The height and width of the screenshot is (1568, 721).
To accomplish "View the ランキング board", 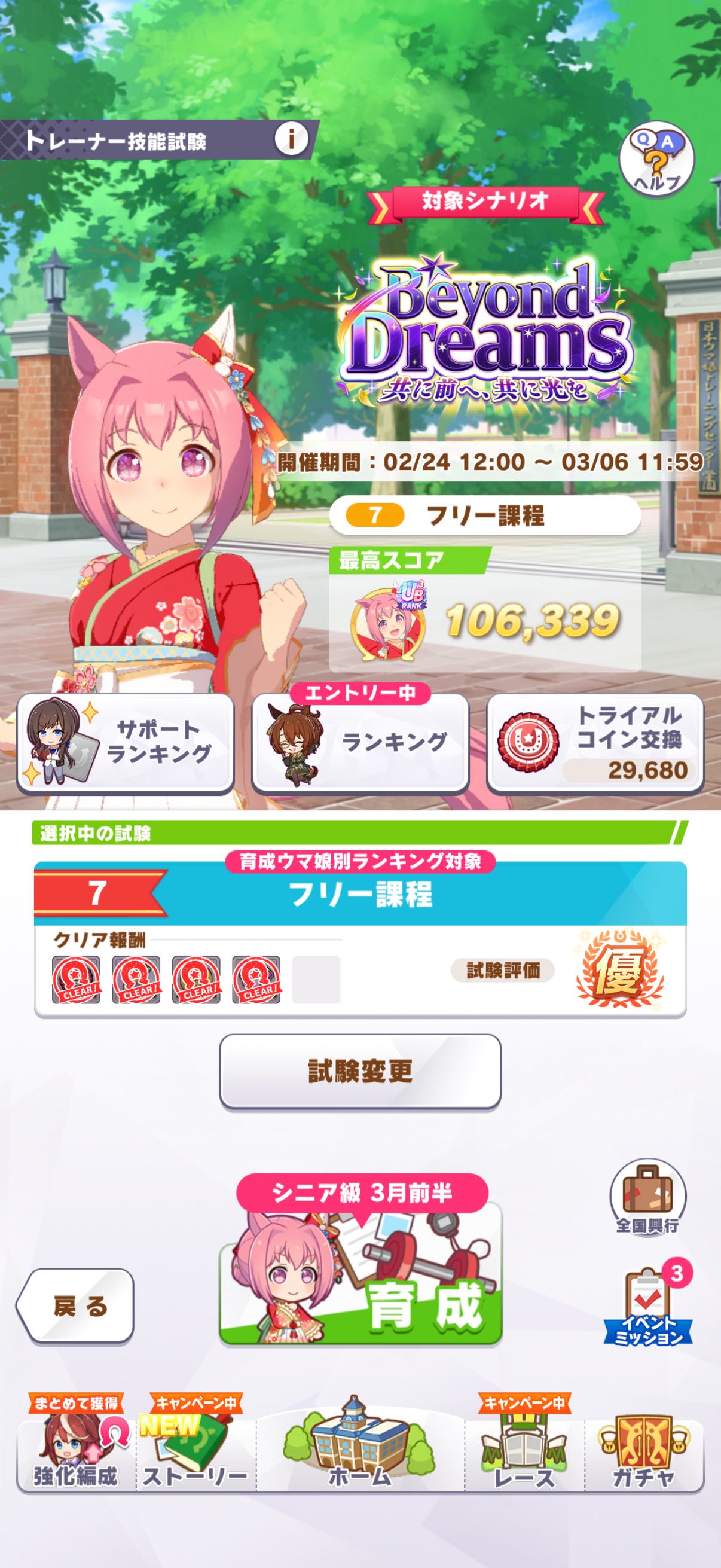I will (360, 742).
